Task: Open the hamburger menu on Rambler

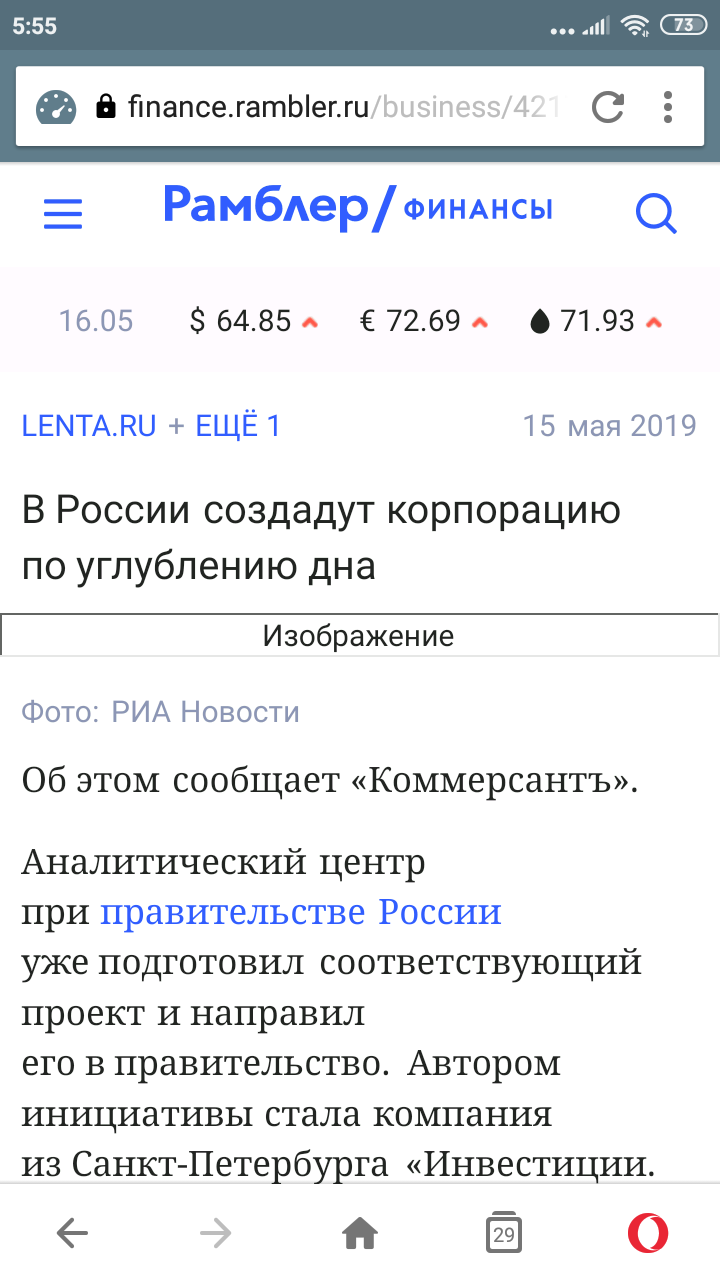Action: pyautogui.click(x=63, y=213)
